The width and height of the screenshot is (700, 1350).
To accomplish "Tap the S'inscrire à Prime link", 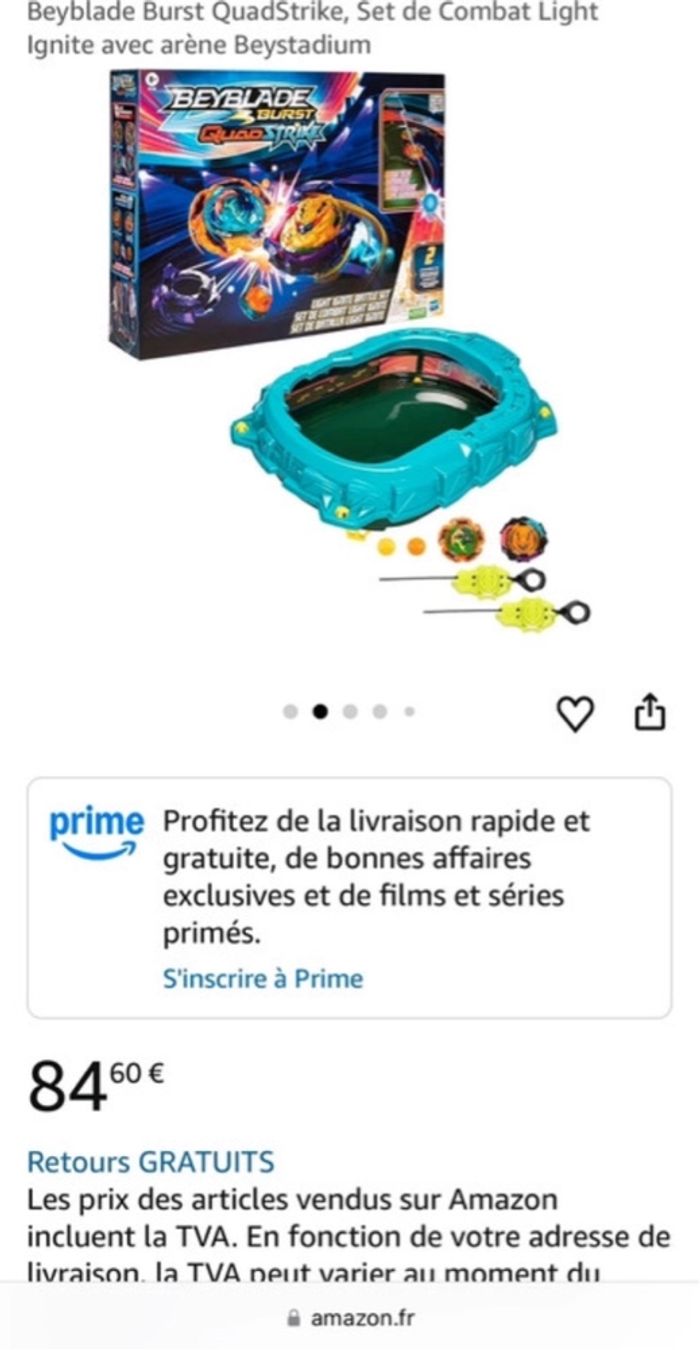I will pos(263,978).
